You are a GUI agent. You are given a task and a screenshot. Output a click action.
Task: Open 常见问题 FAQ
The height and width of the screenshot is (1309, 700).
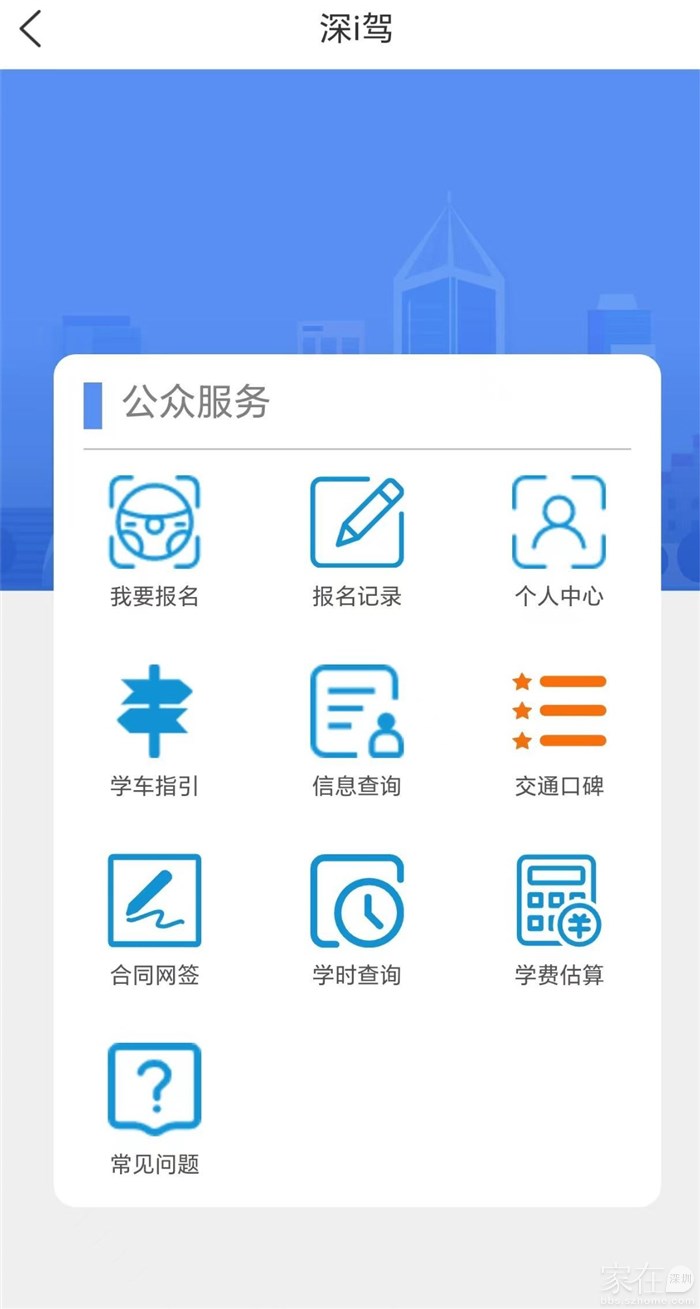tap(155, 1089)
